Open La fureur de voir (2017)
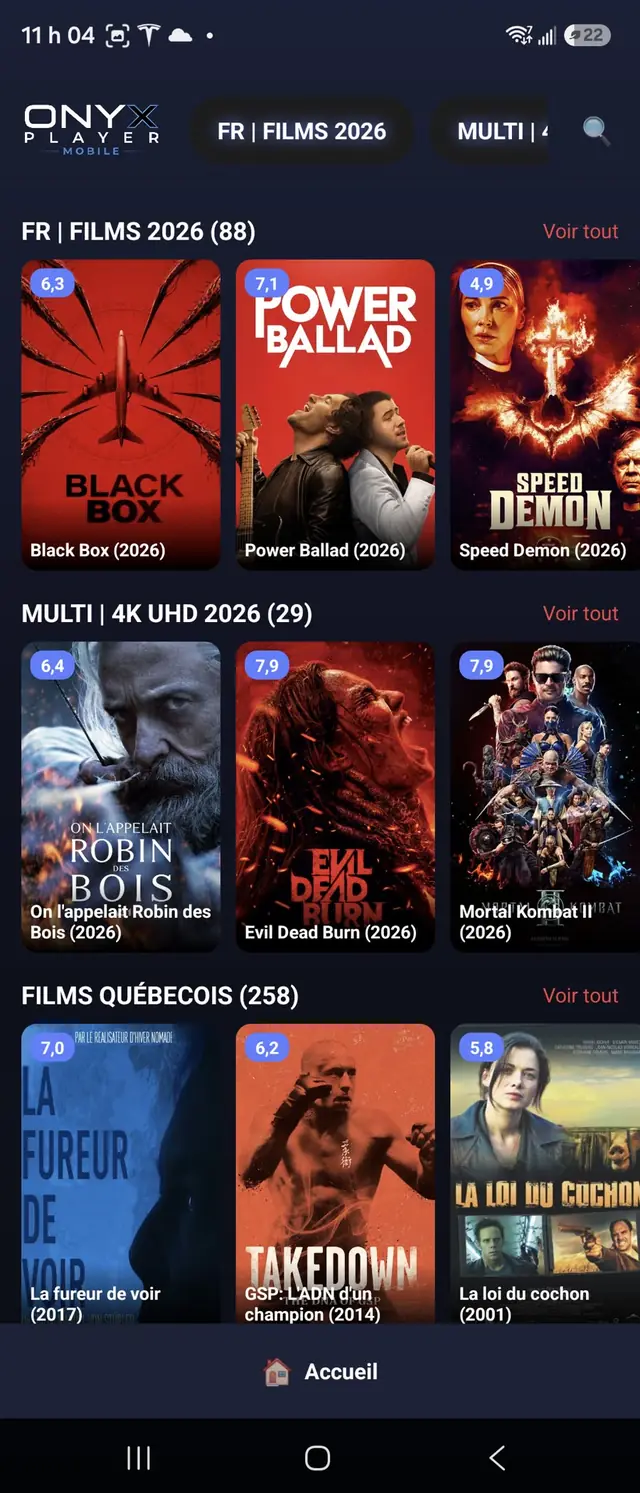Image resolution: width=640 pixels, height=1493 pixels. click(121, 1174)
